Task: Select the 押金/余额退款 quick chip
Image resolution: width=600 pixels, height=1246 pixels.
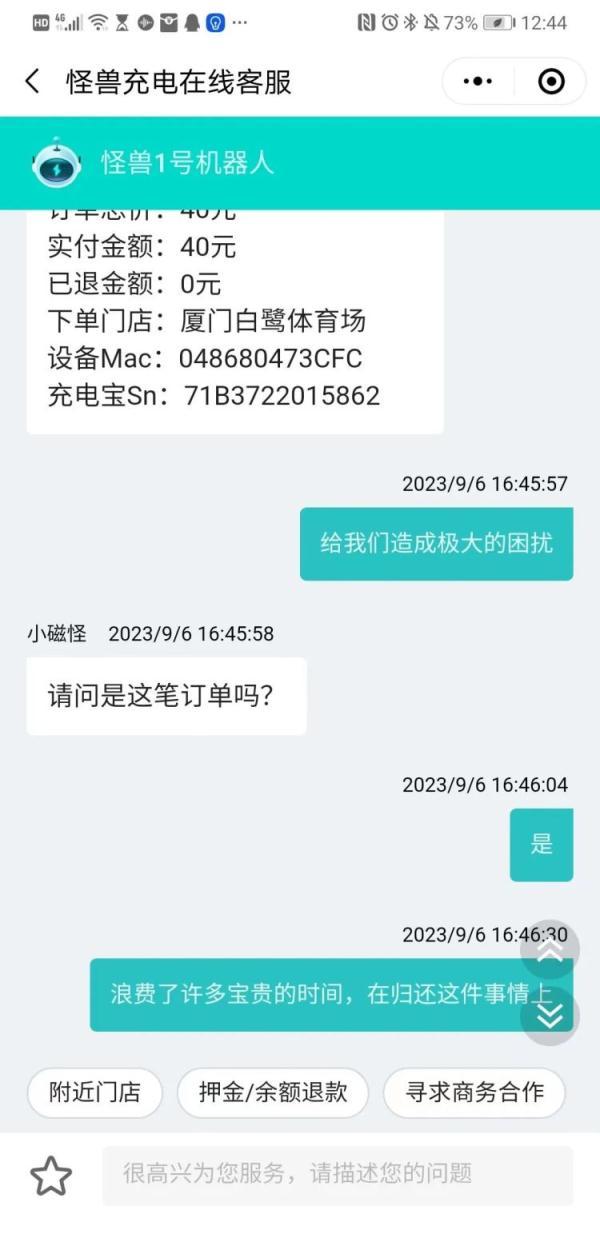Action: (273, 1092)
